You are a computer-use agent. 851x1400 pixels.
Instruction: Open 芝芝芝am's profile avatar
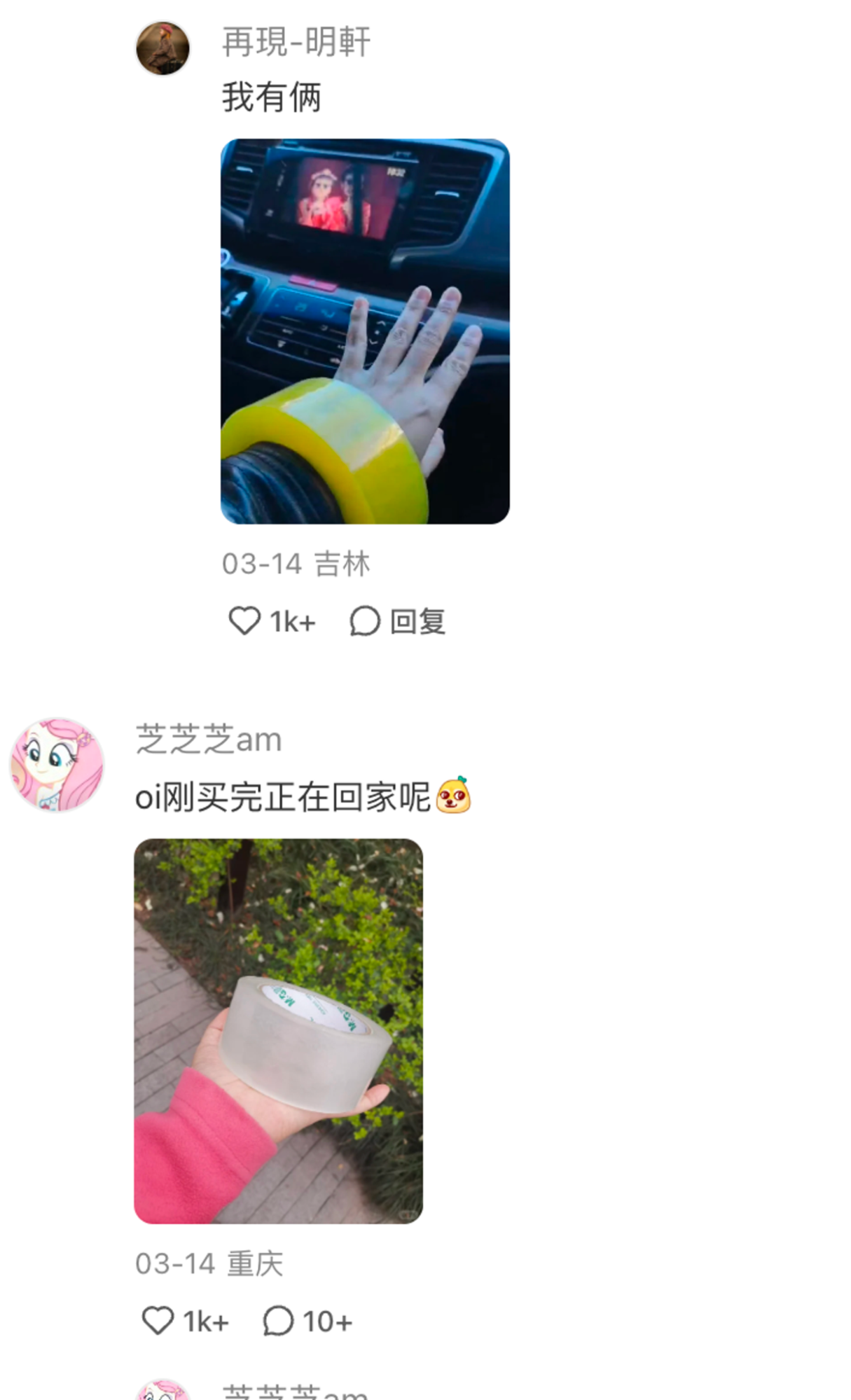click(57, 764)
